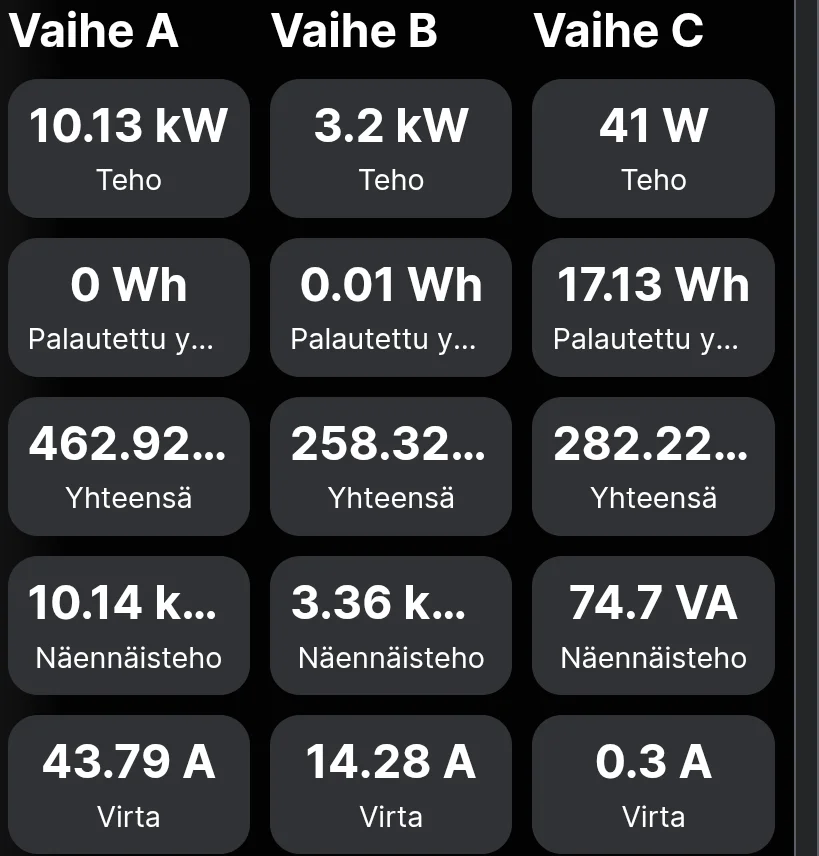
Task: Open Vaihe C Teho 41 W tile
Action: [654, 148]
